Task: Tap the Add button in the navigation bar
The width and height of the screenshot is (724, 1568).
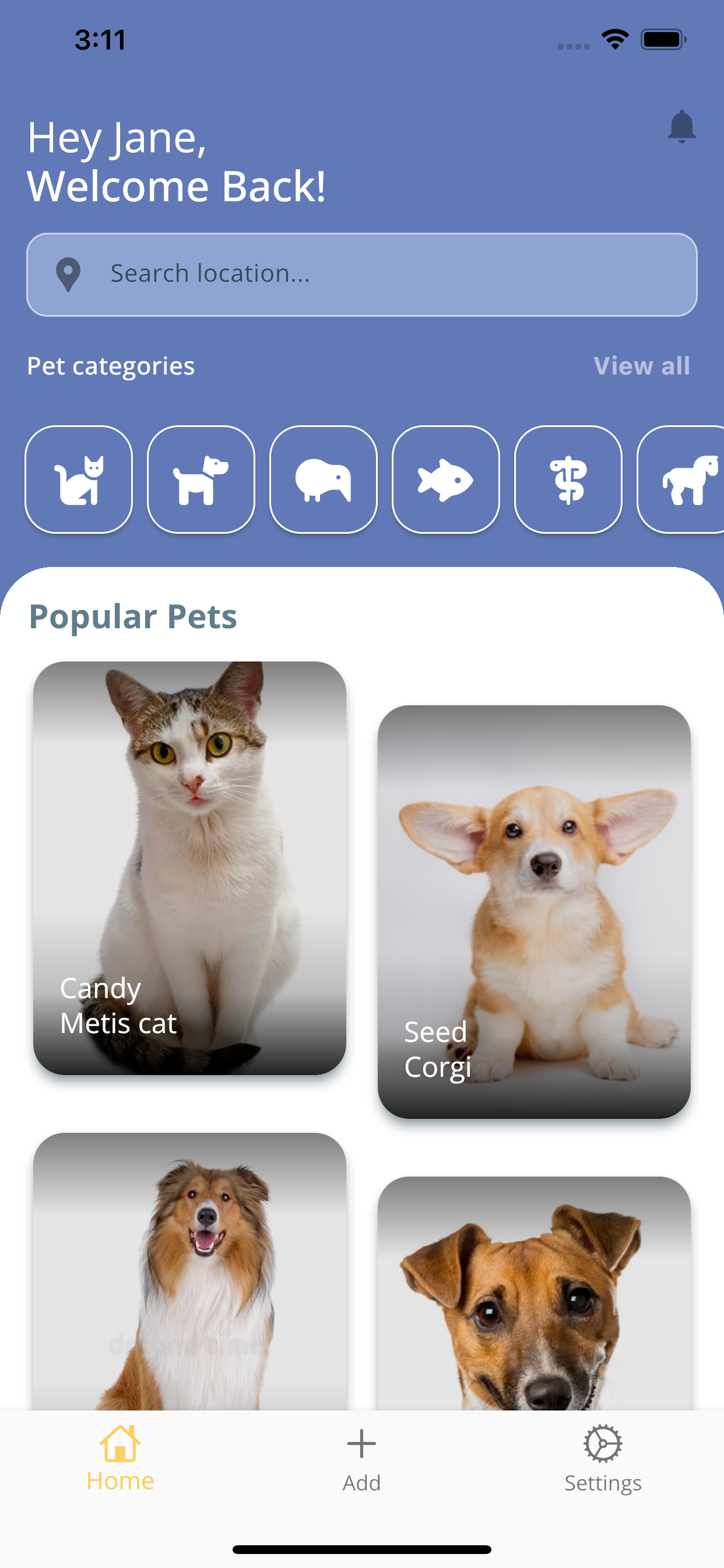Action: click(x=361, y=1443)
